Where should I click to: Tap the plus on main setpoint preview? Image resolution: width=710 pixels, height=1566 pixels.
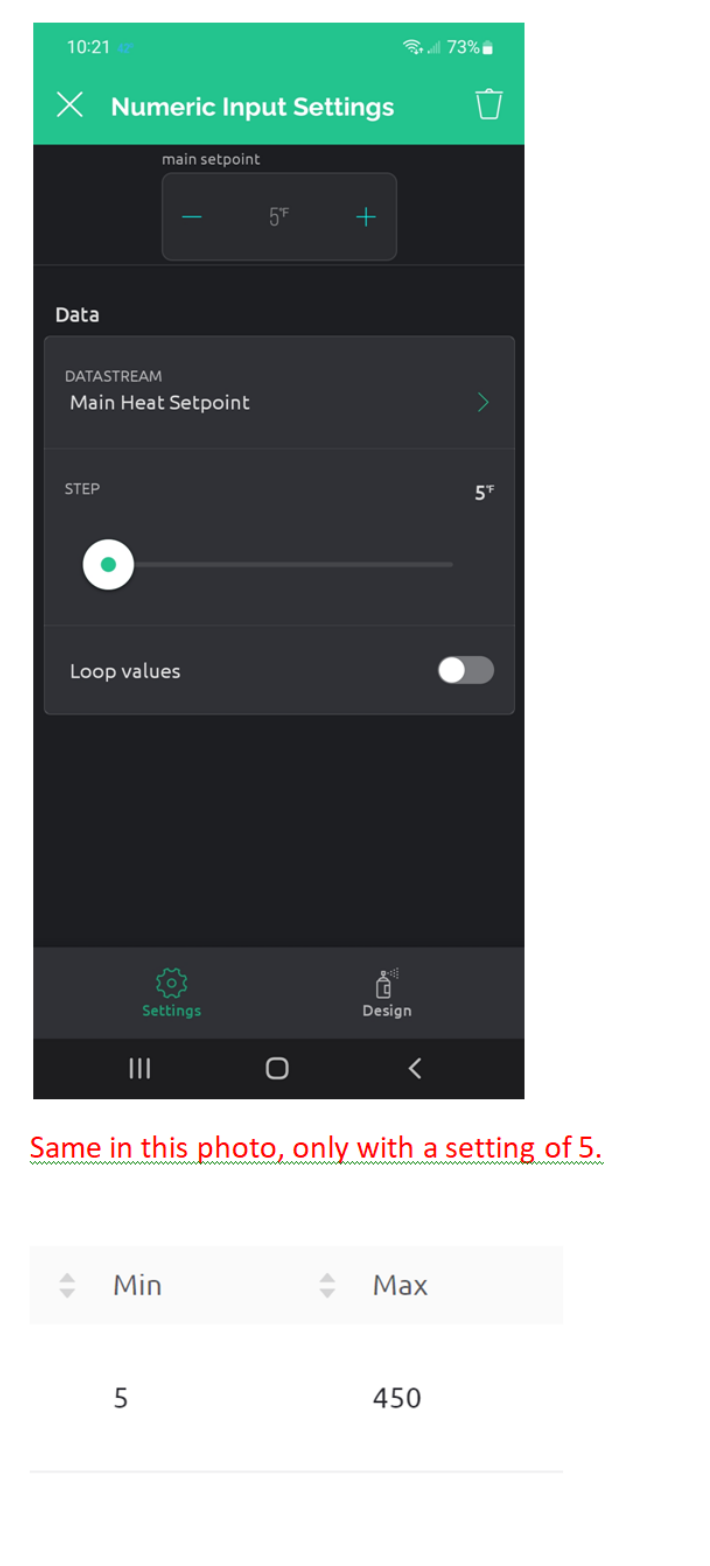366,217
